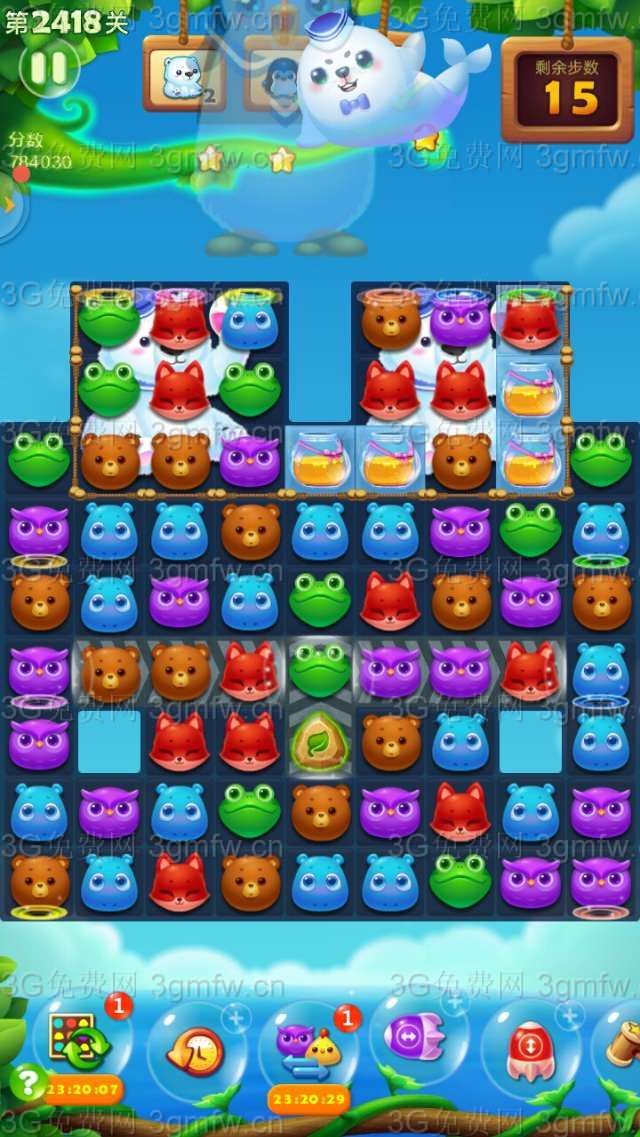
Task: Tap the seal target card
Action: tap(184, 76)
